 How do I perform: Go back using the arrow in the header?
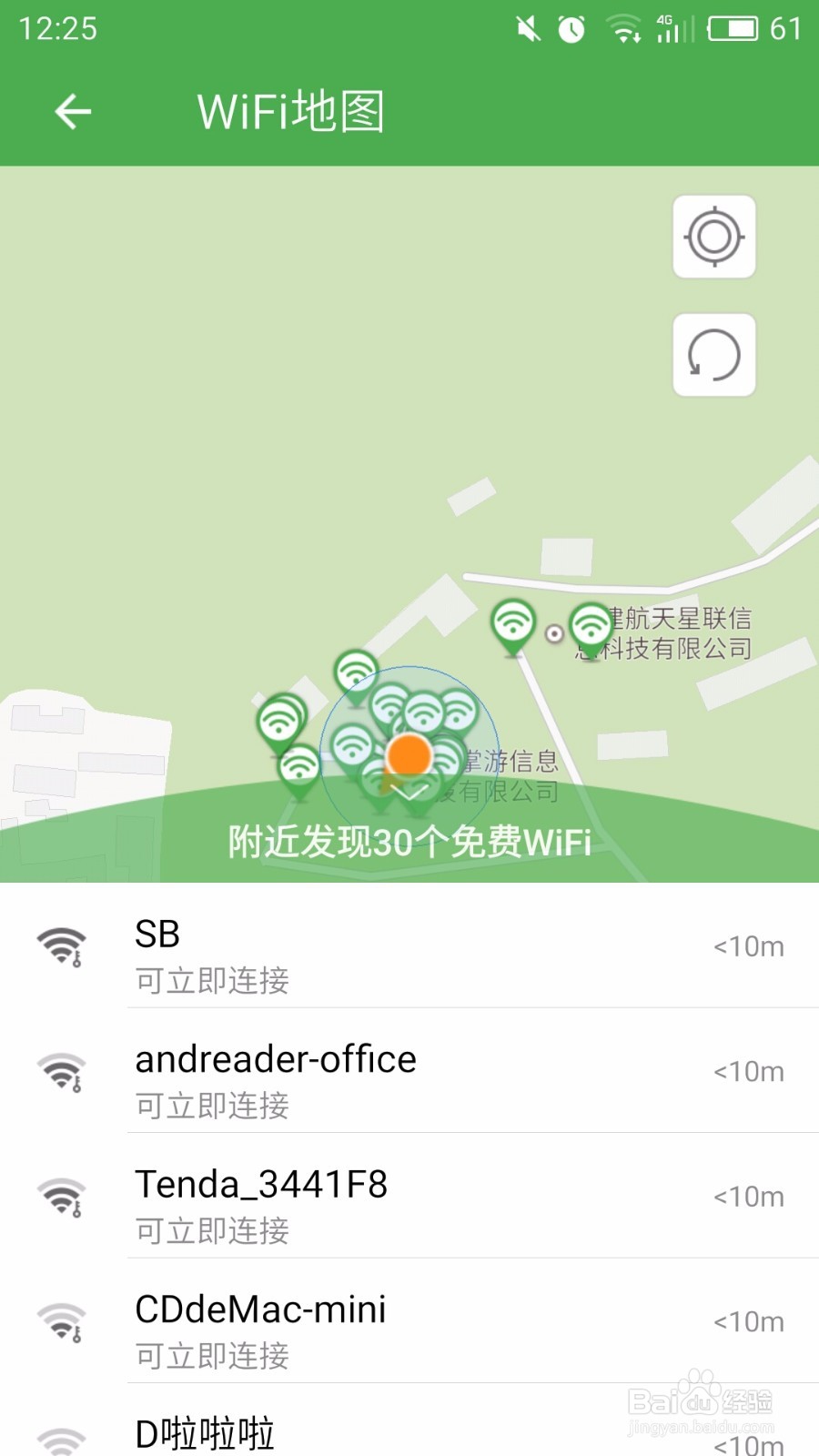tap(73, 110)
